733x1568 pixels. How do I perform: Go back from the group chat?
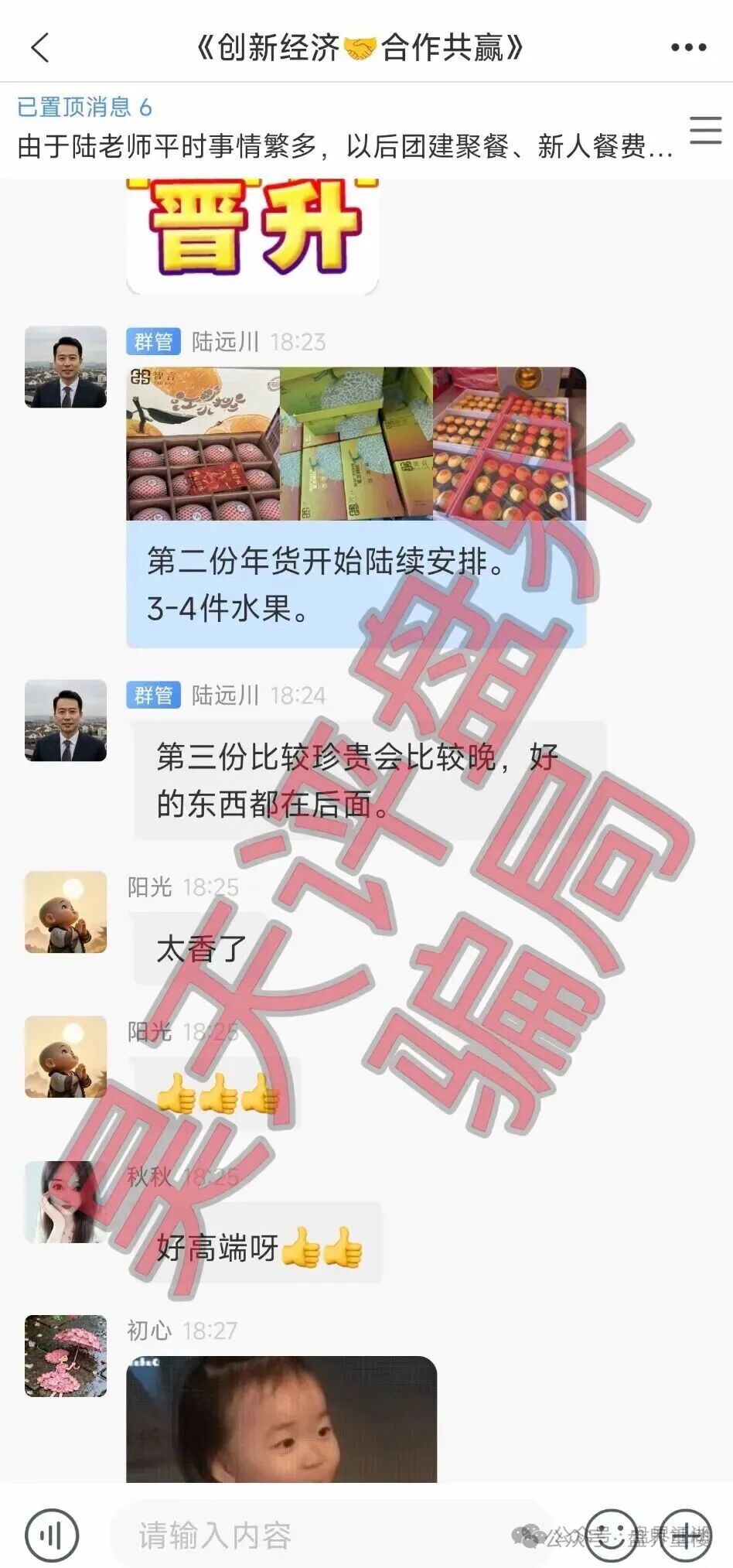[40, 48]
